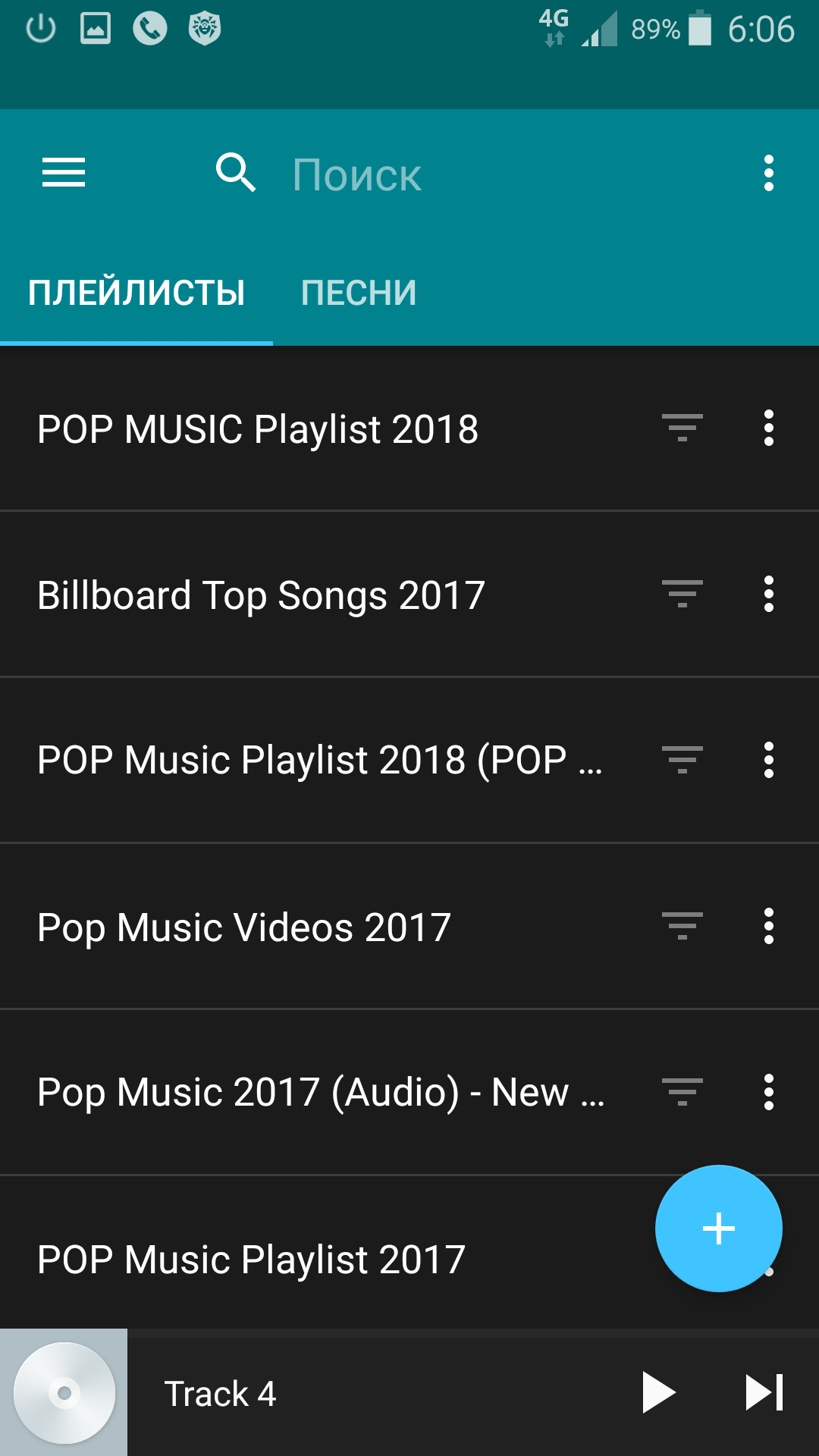The width and height of the screenshot is (819, 1456).
Task: Add a new playlist with plus button
Action: tap(718, 1228)
